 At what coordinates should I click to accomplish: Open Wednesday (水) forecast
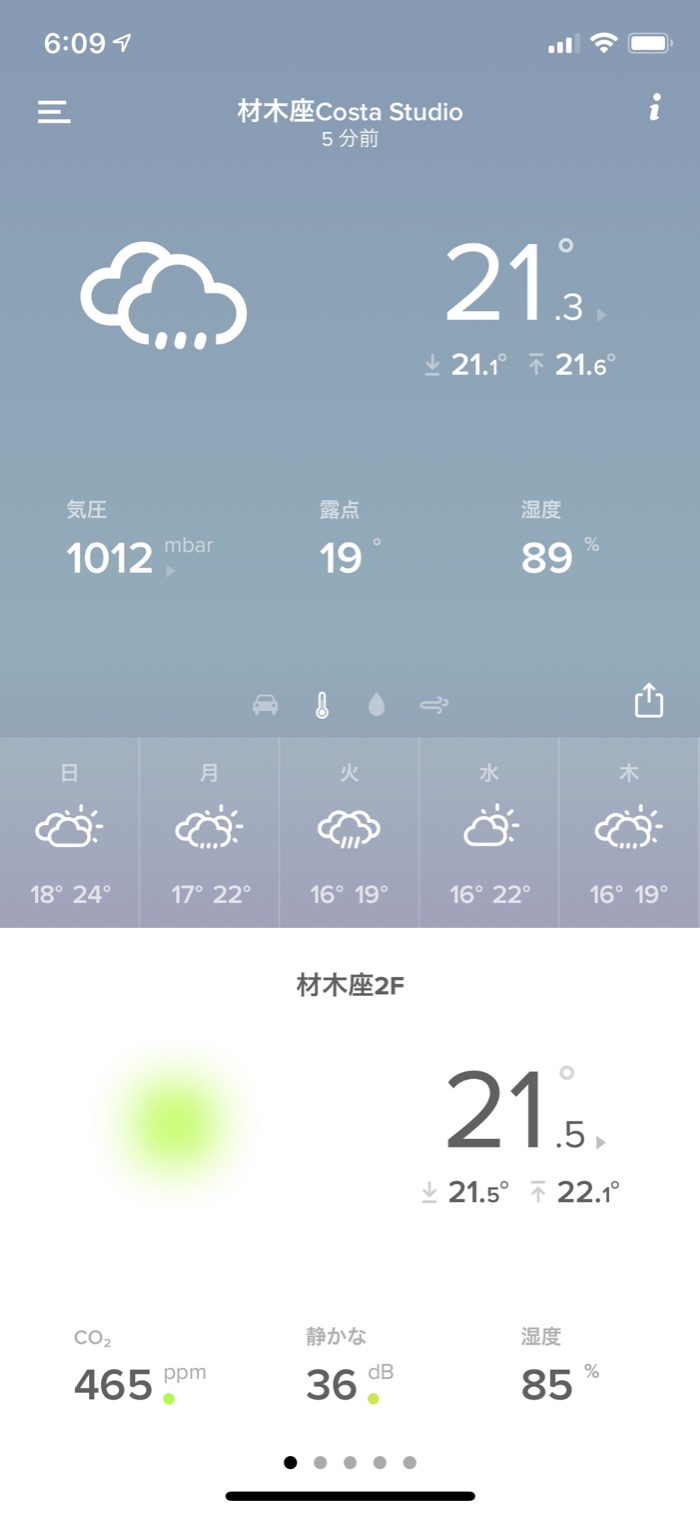489,832
